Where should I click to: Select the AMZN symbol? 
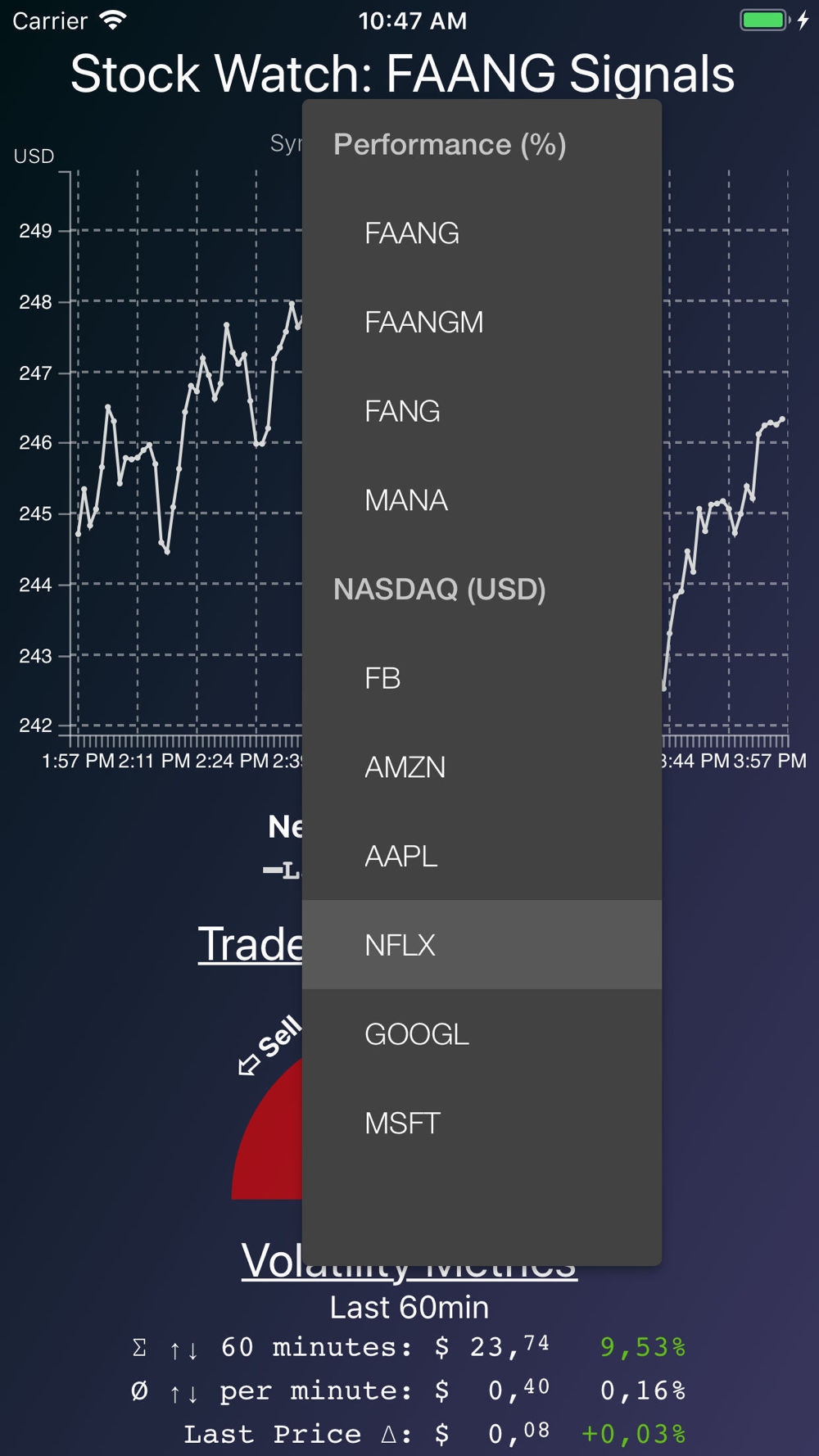click(482, 767)
